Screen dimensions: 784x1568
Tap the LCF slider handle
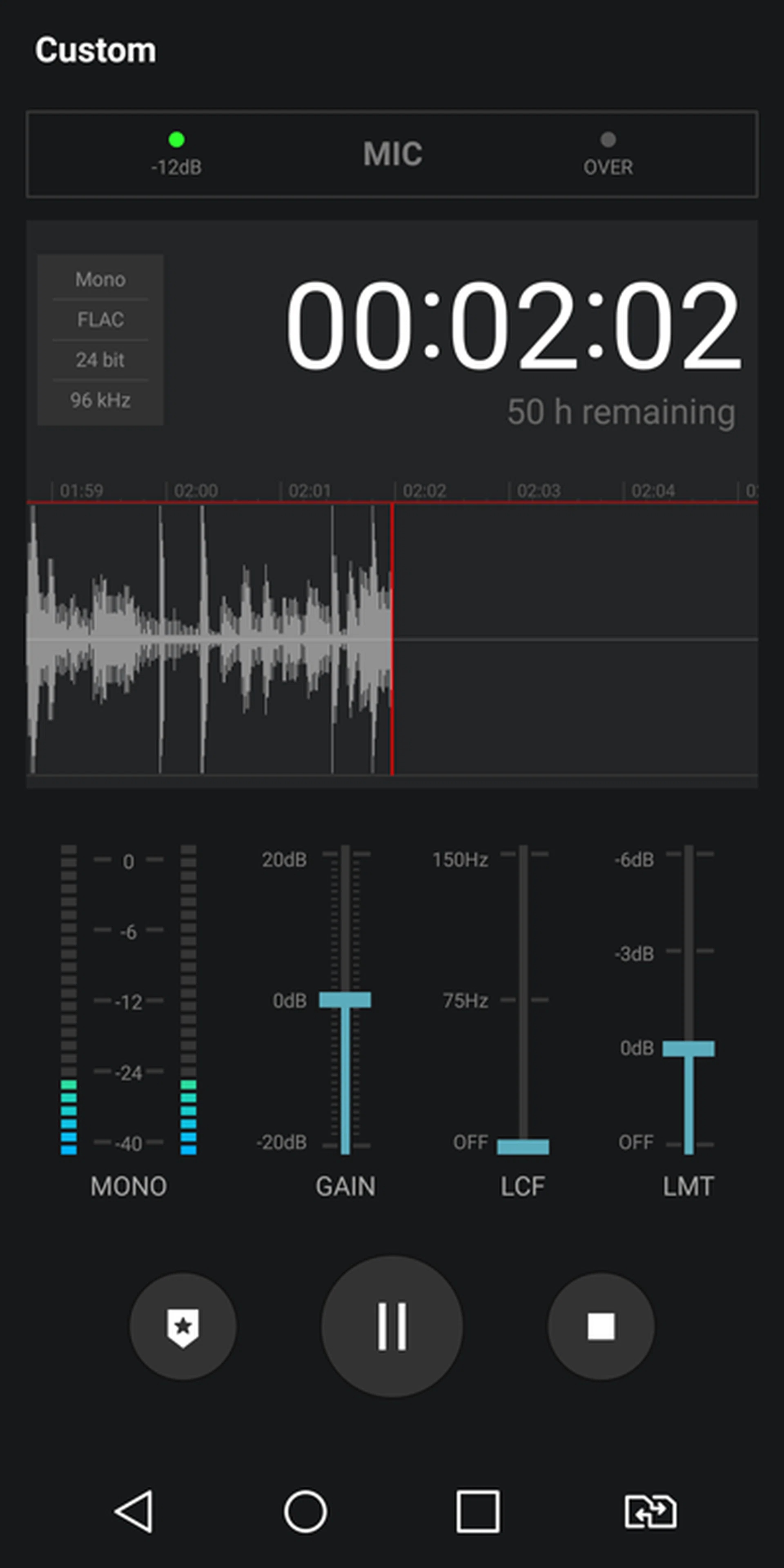tap(523, 1146)
